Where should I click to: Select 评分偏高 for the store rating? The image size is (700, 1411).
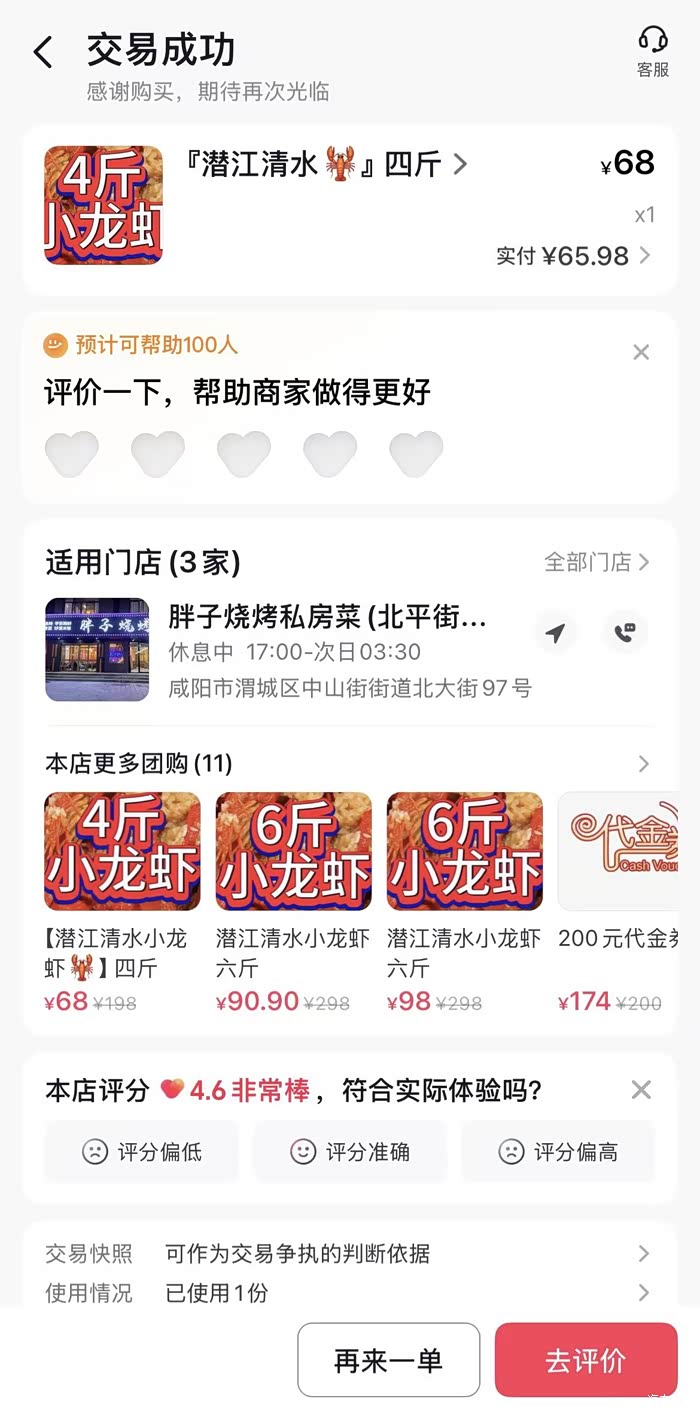coord(557,1152)
